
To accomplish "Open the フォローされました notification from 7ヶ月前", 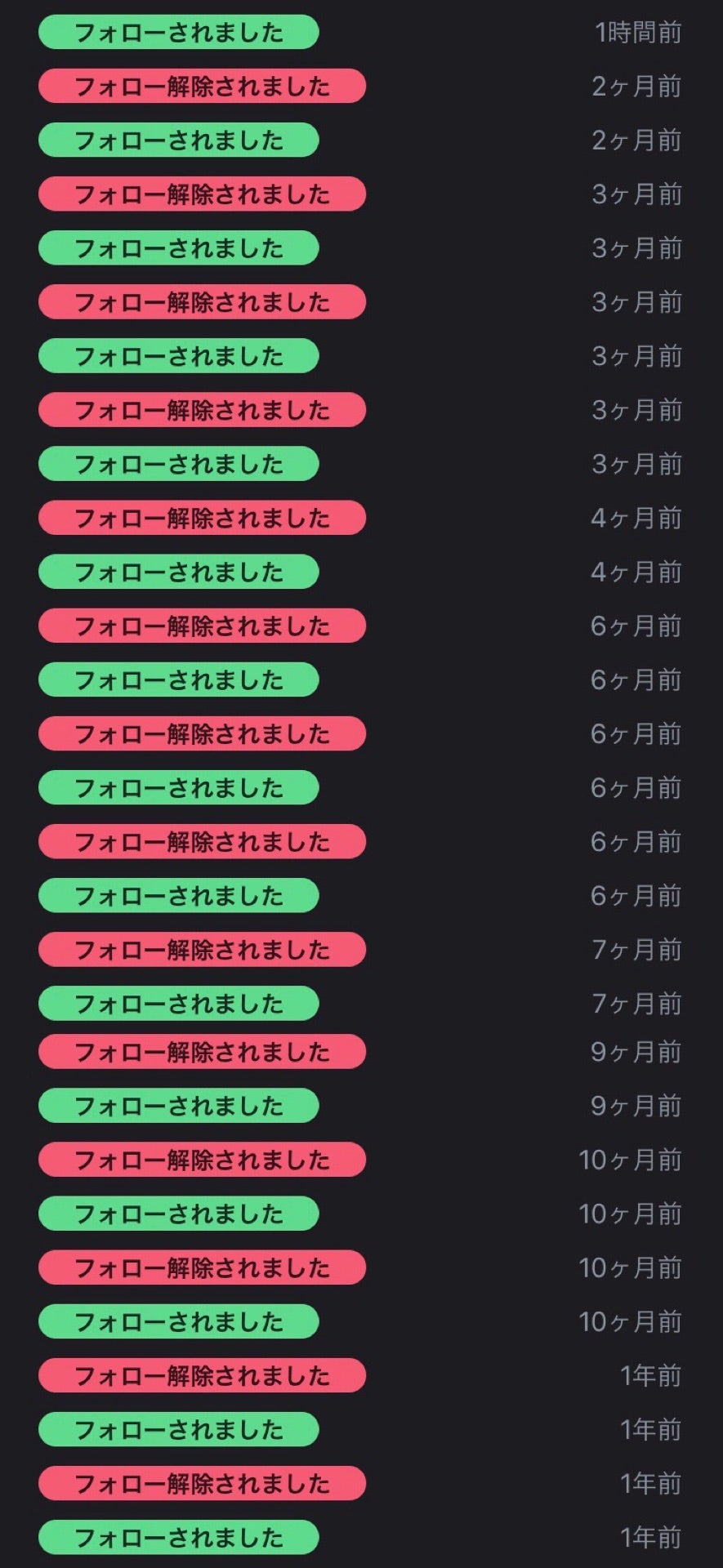I will point(178,1004).
